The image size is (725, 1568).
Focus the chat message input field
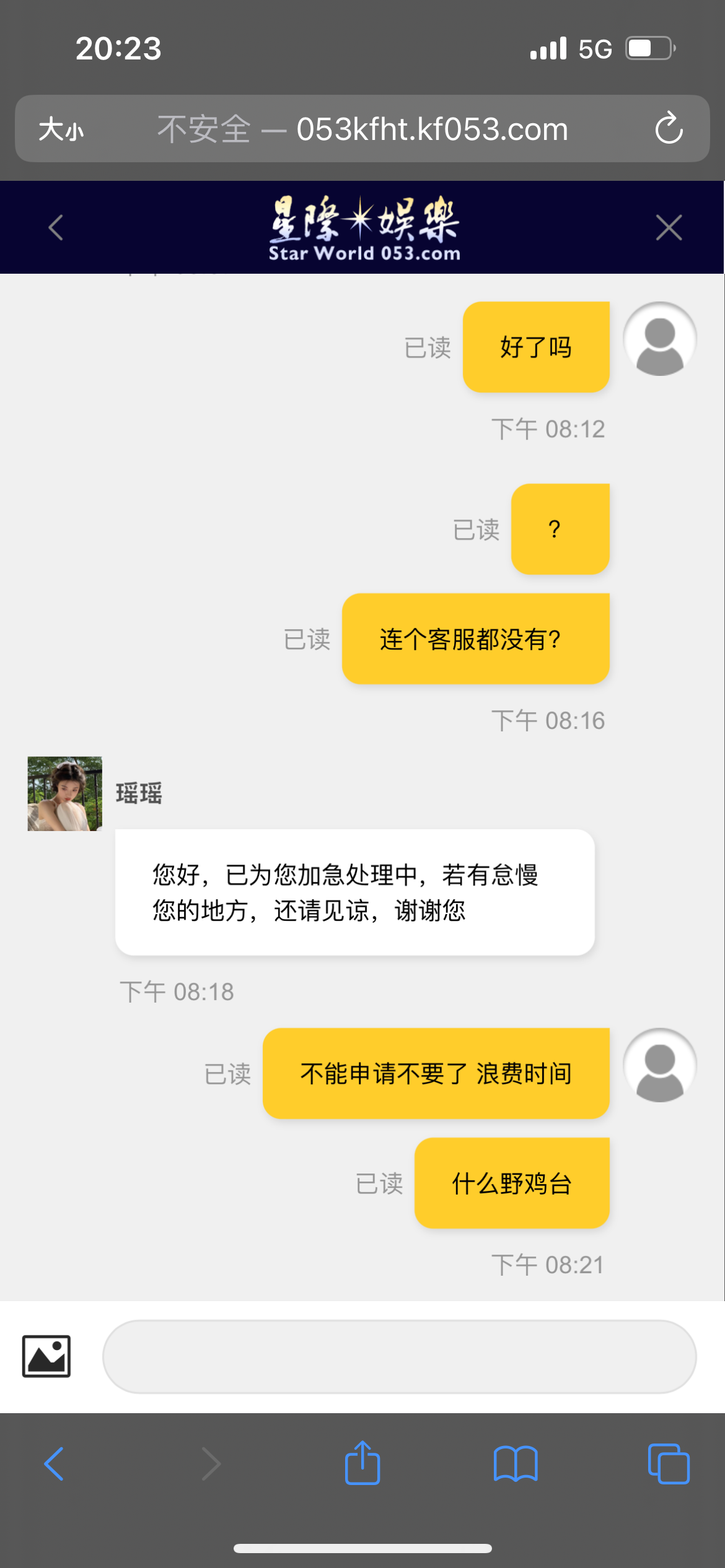pyautogui.click(x=399, y=1356)
